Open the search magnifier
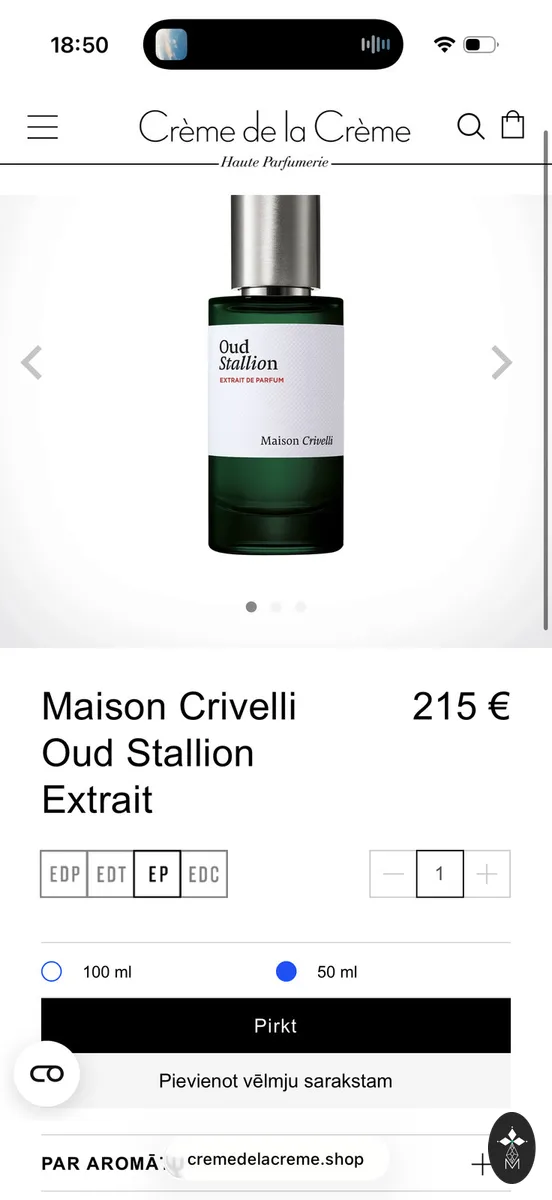This screenshot has width=552, height=1200. [x=471, y=126]
